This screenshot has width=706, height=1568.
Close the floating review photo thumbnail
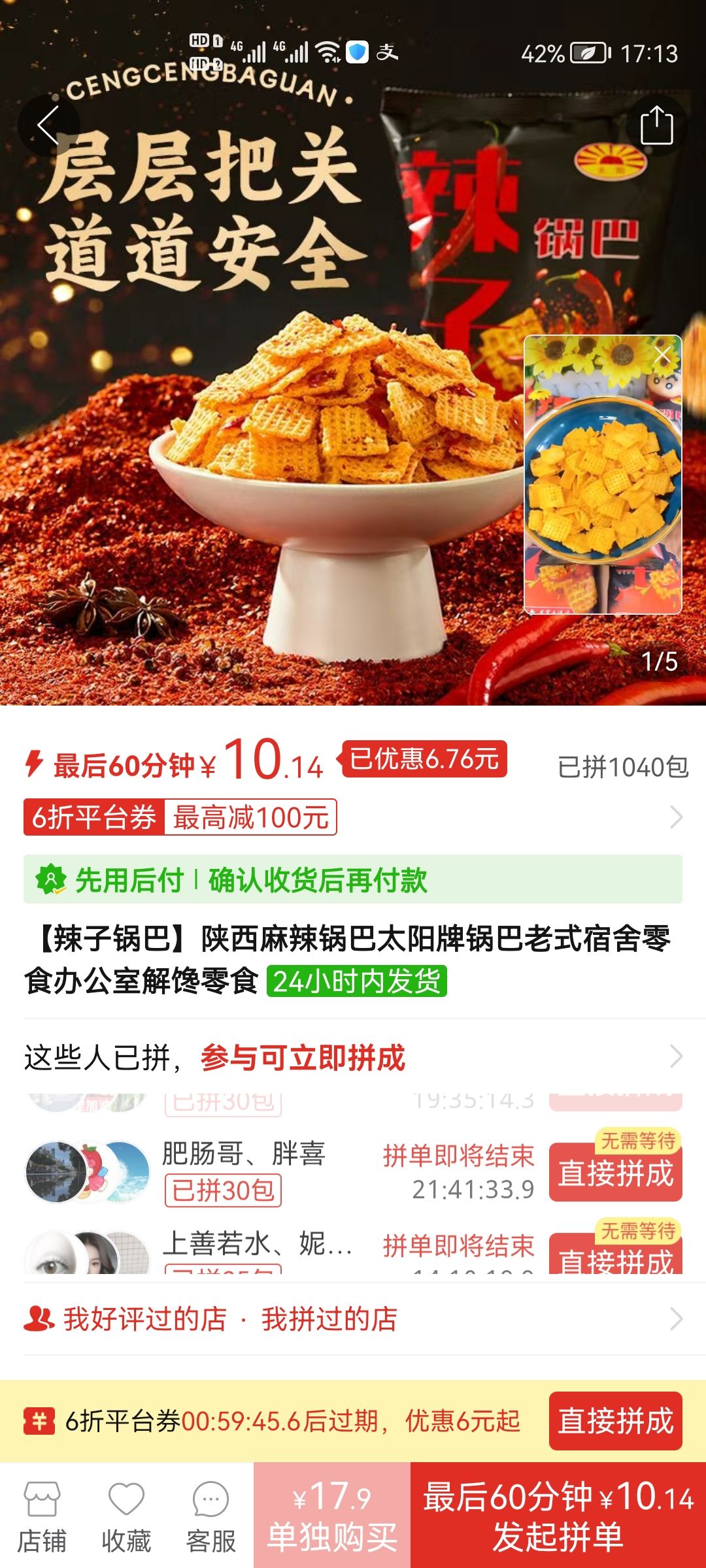click(663, 355)
